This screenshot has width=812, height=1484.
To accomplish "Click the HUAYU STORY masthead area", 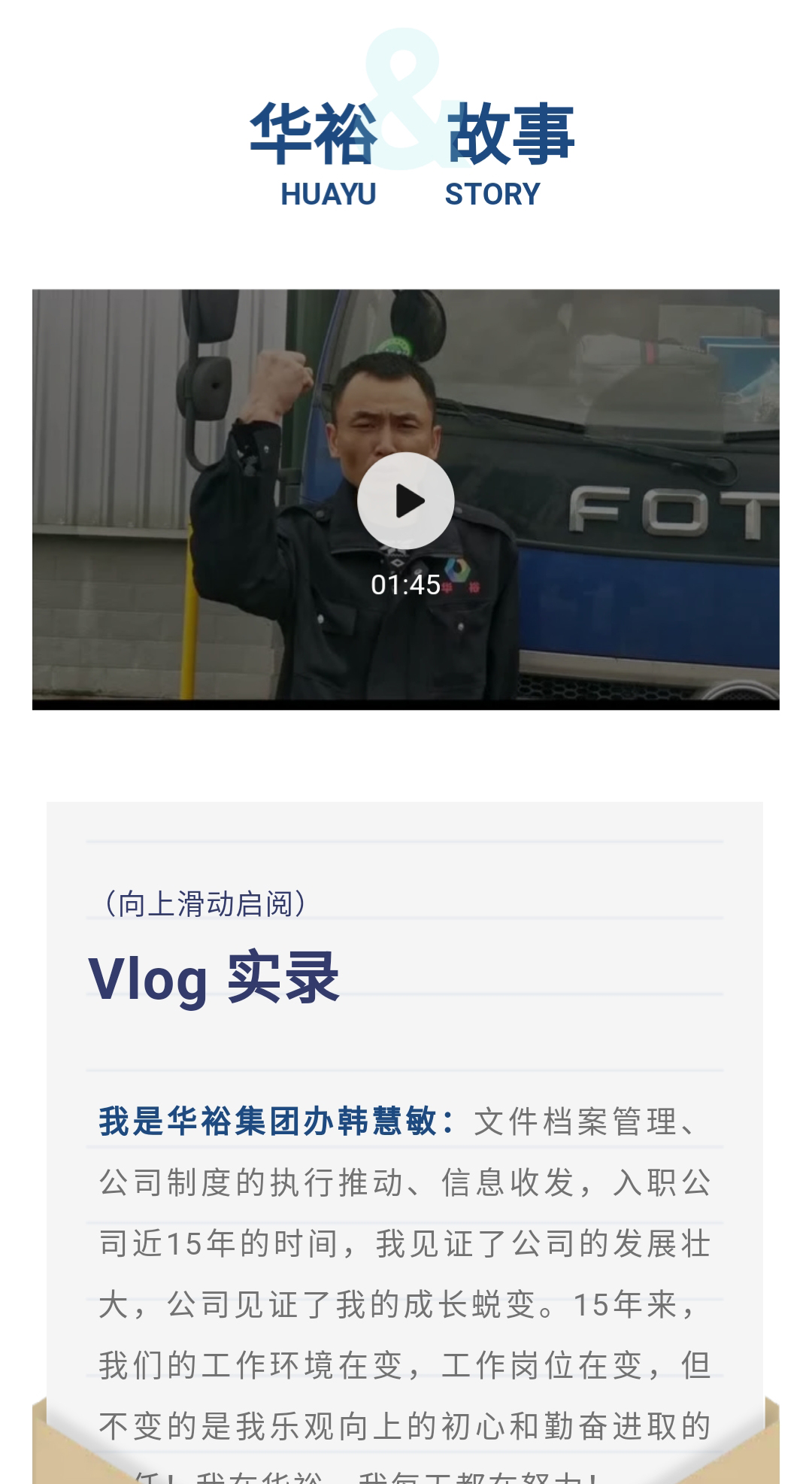I will (406, 150).
